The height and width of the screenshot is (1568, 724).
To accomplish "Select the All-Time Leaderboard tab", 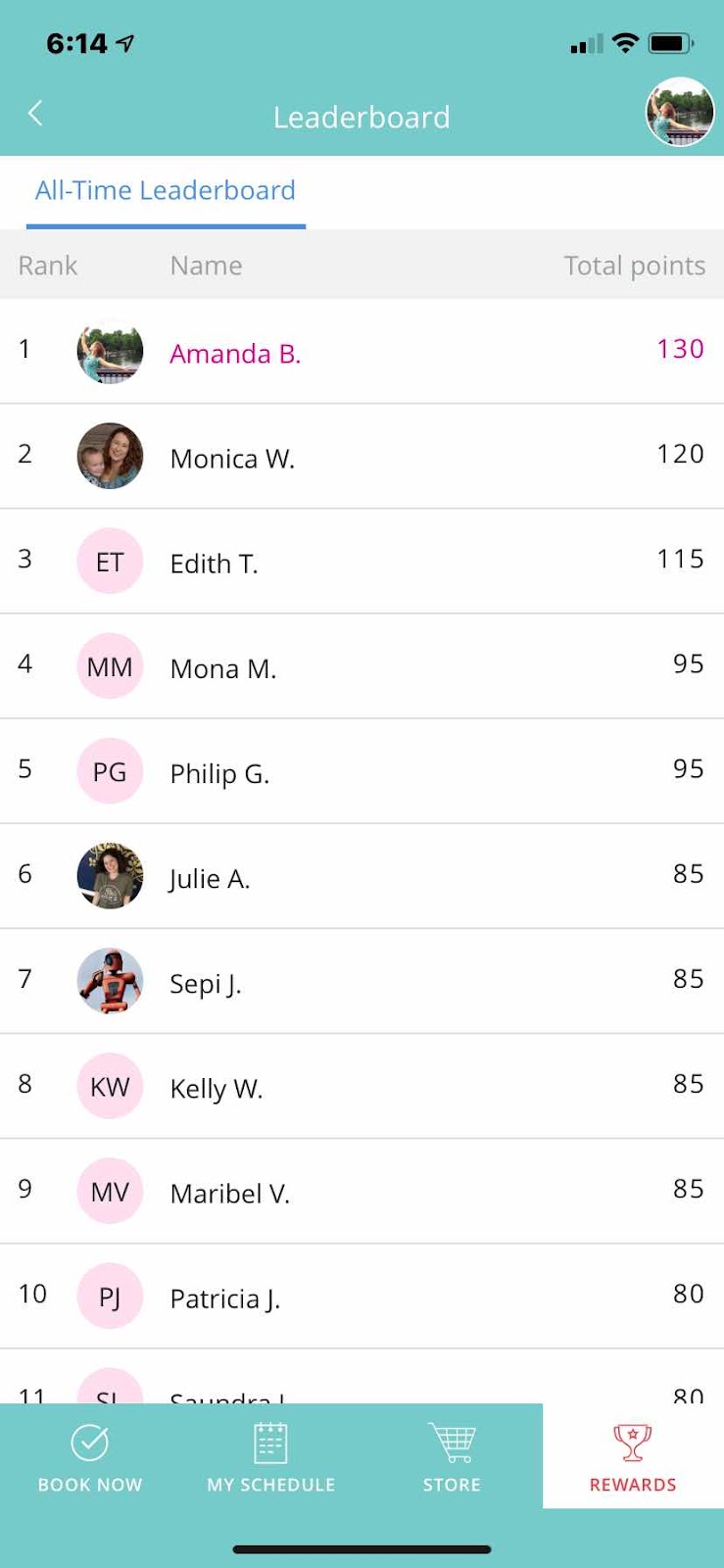I will pos(166,190).
